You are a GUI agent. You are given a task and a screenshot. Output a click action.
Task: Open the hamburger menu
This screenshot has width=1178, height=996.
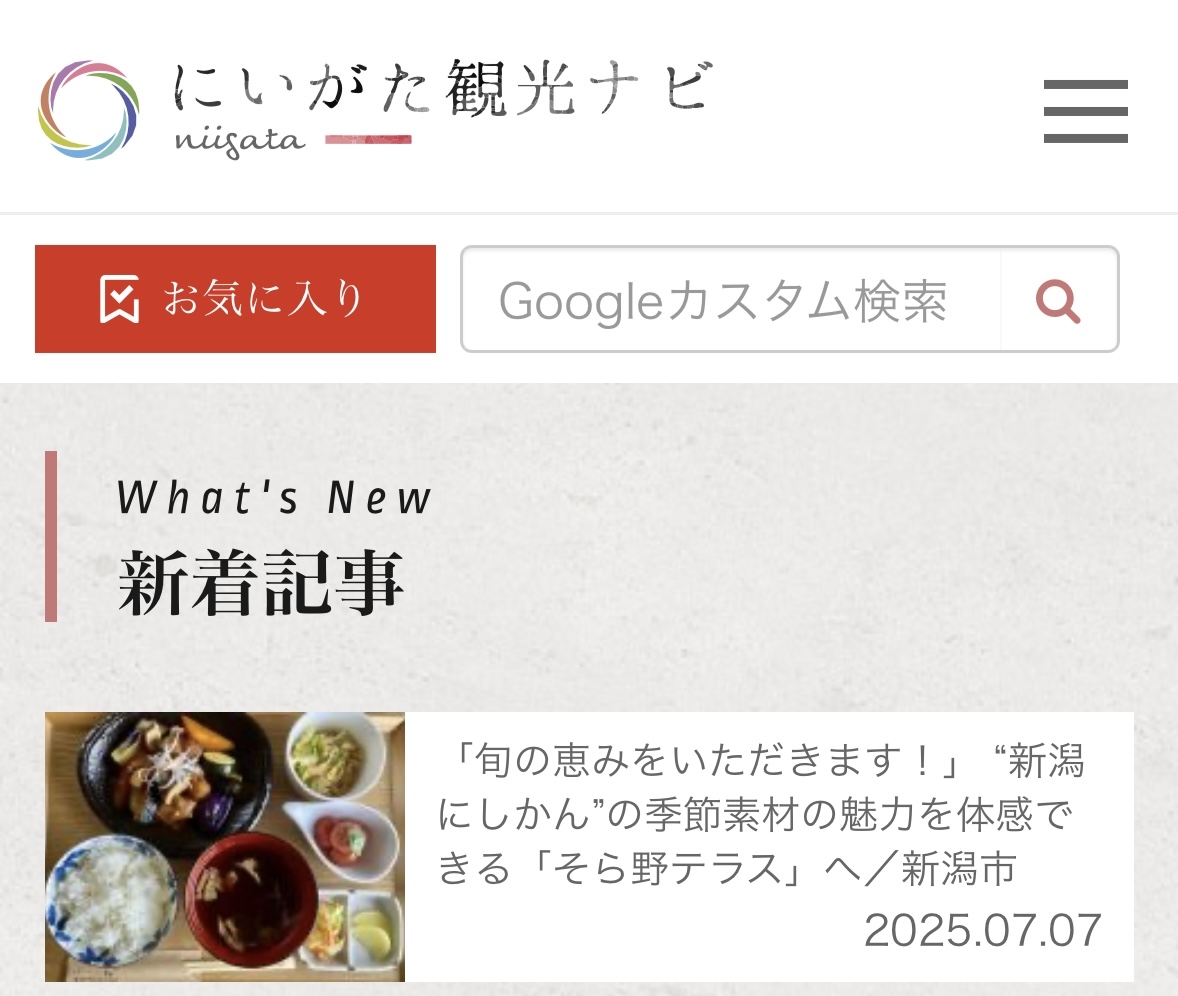1085,111
